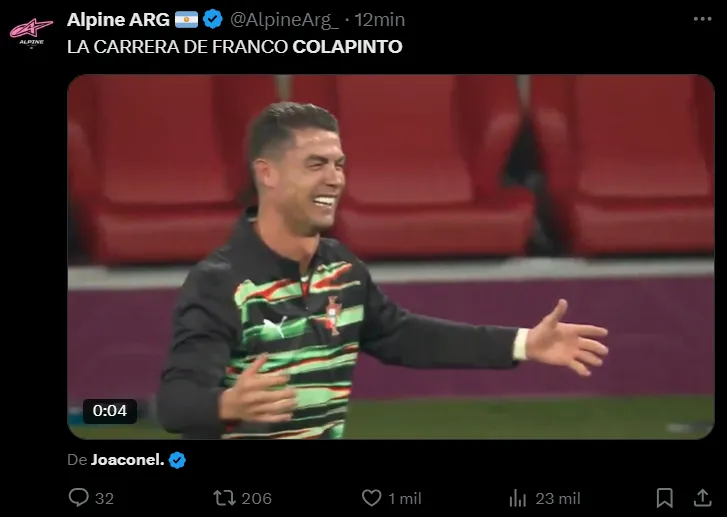Play the video in the post
This screenshot has height=517, width=727.
391,257
